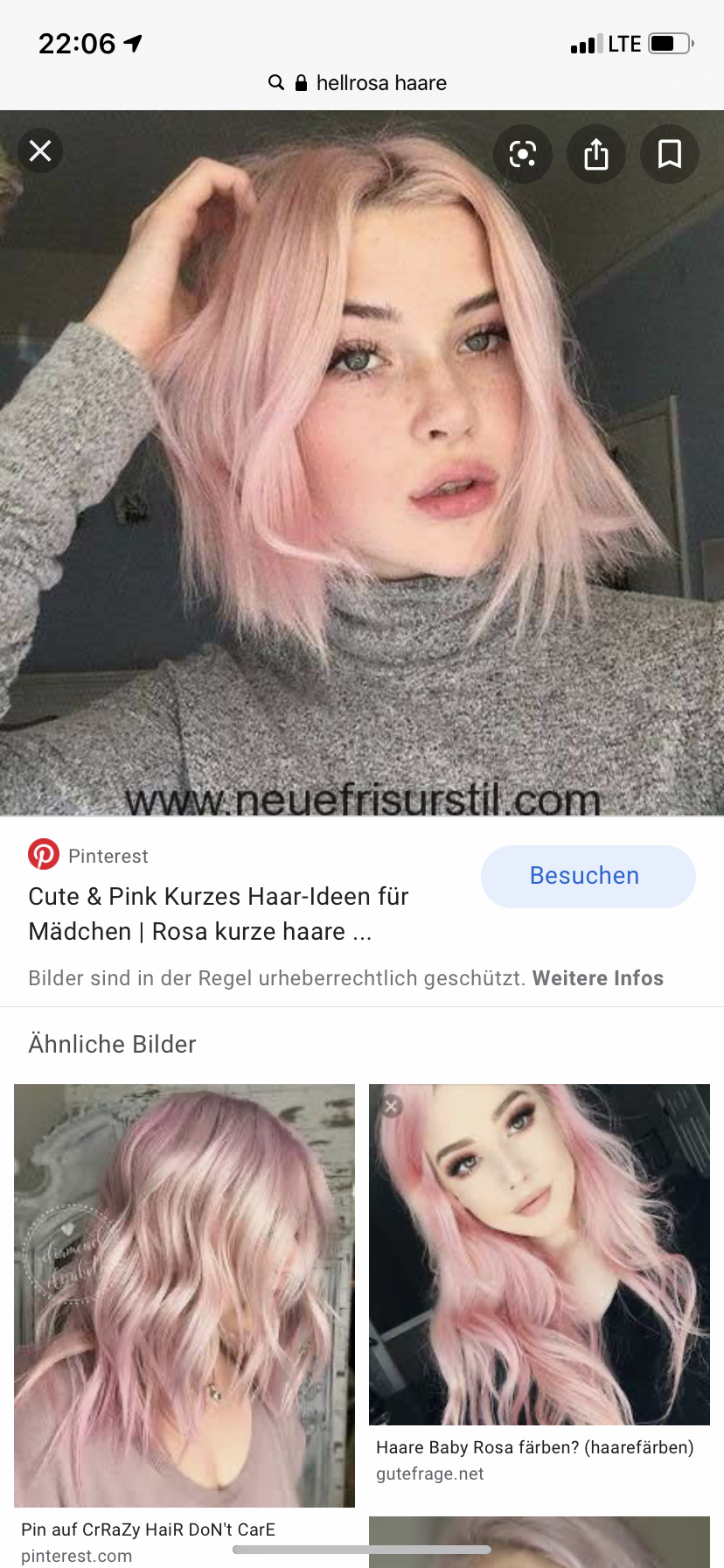
Task: Open Cute & Pink Kurzes Haar-Ideen title
Action: click(219, 913)
